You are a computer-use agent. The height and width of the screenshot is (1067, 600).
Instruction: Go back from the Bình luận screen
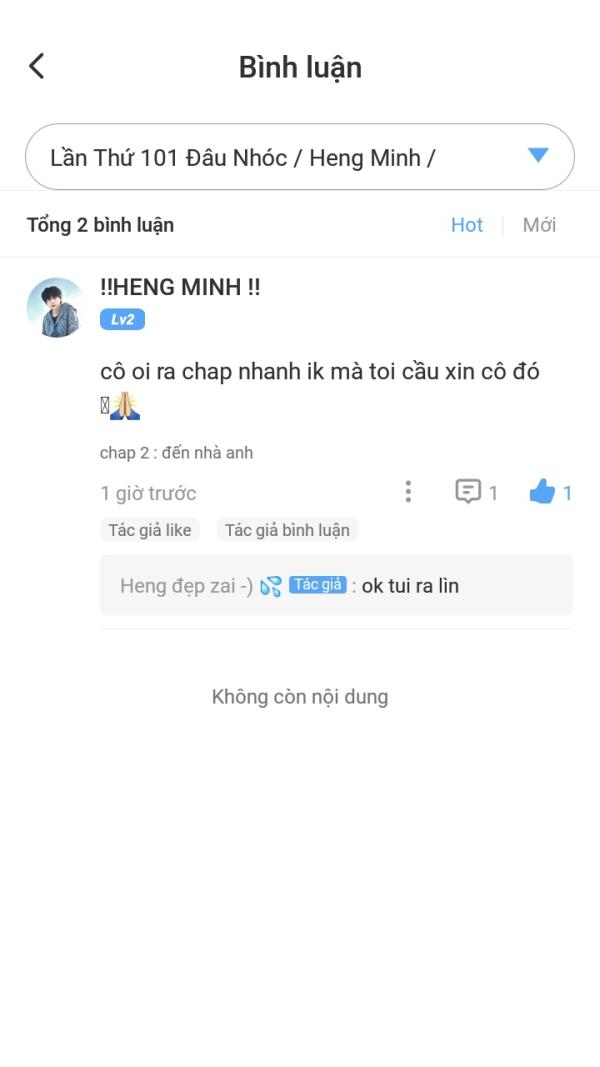pos(37,67)
